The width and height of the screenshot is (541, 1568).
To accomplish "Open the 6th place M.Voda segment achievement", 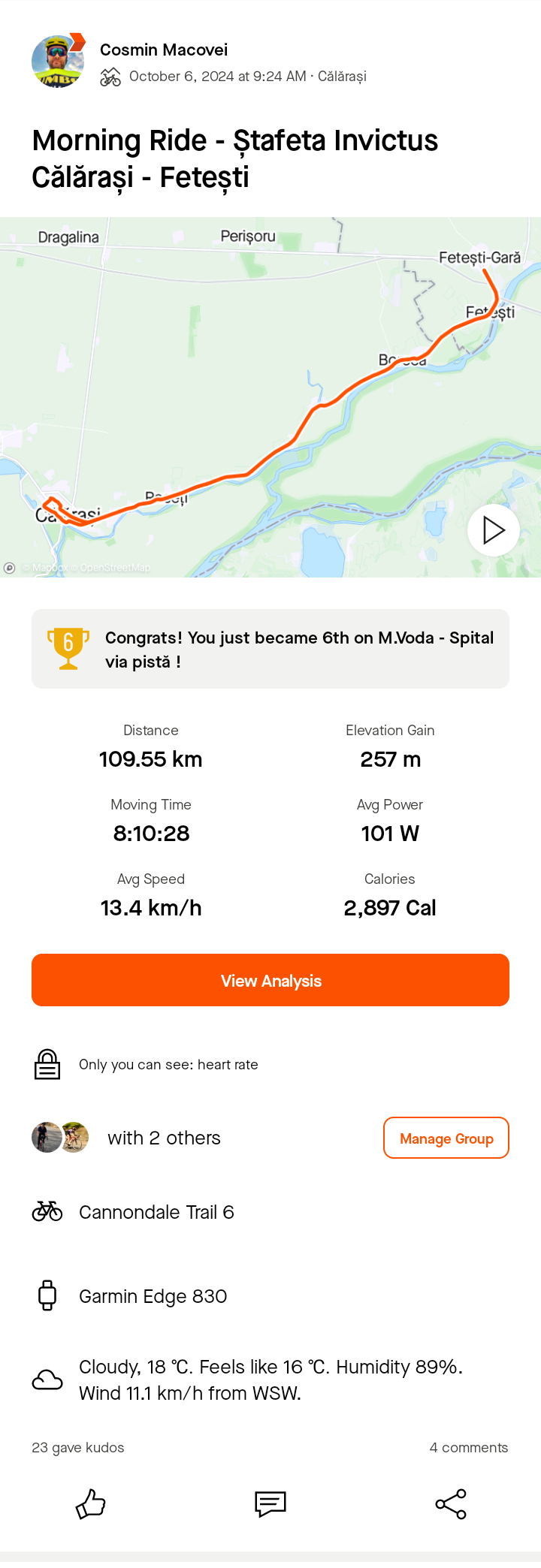I will tap(270, 649).
